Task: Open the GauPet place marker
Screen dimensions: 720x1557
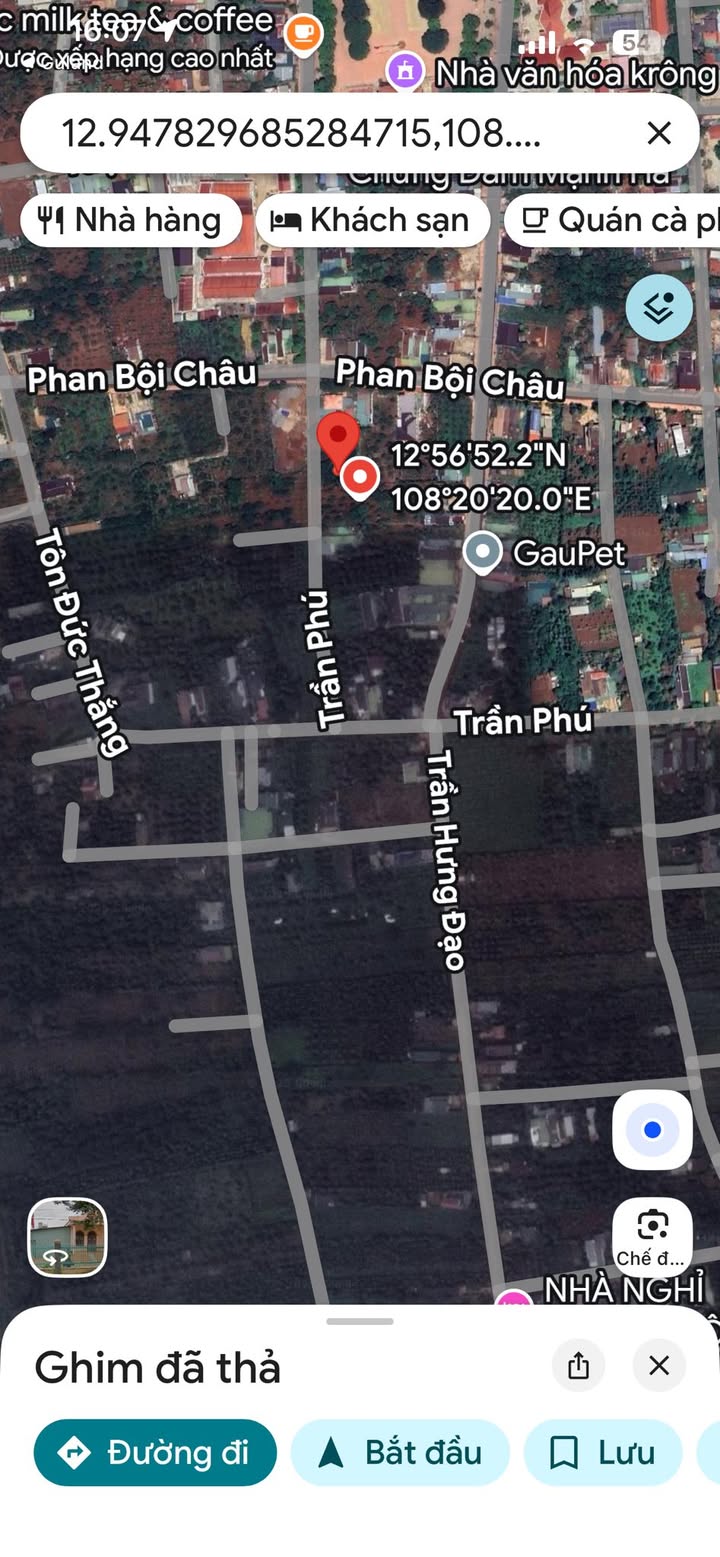Action: tap(483, 553)
